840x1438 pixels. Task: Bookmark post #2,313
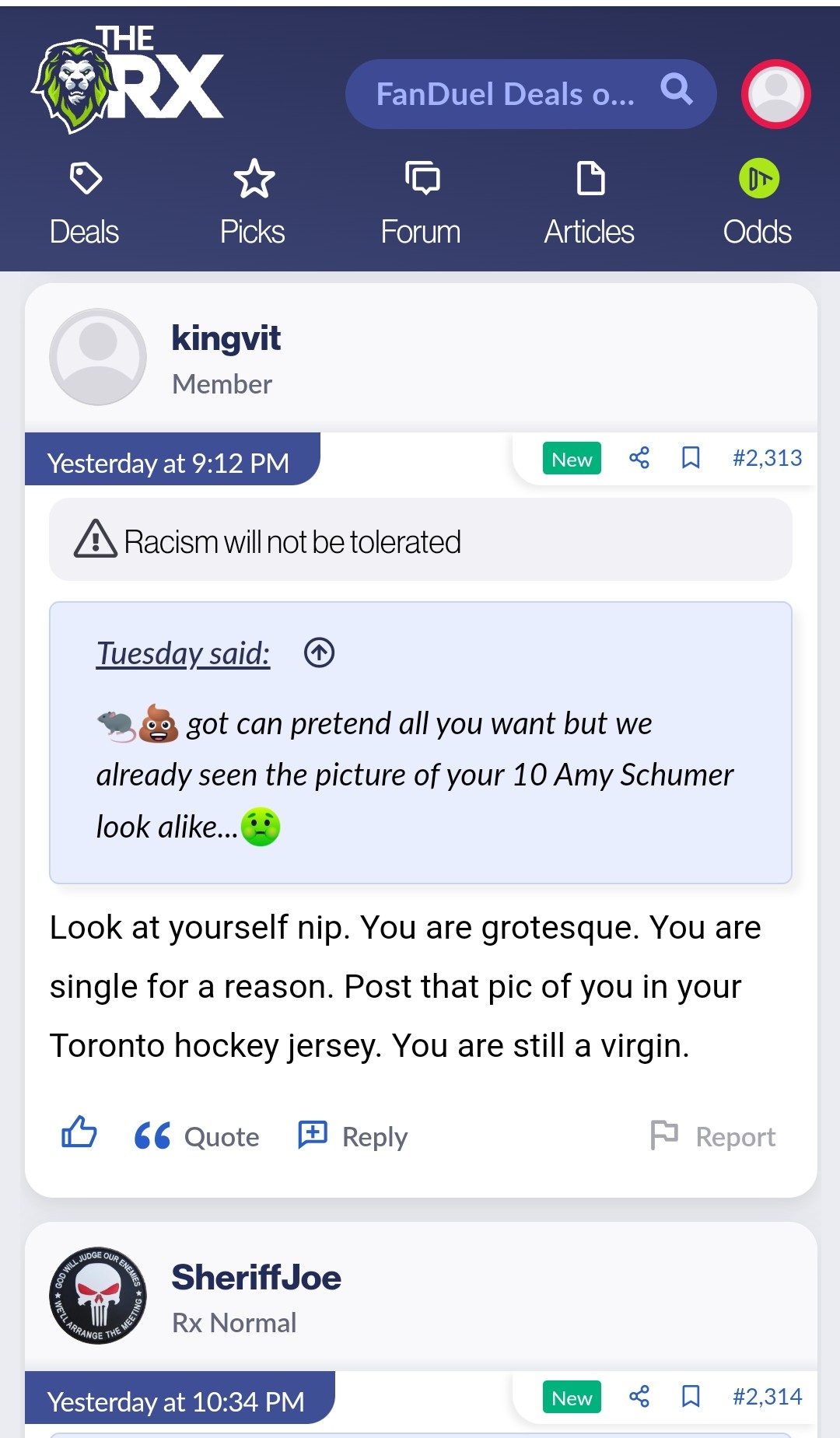coord(691,458)
